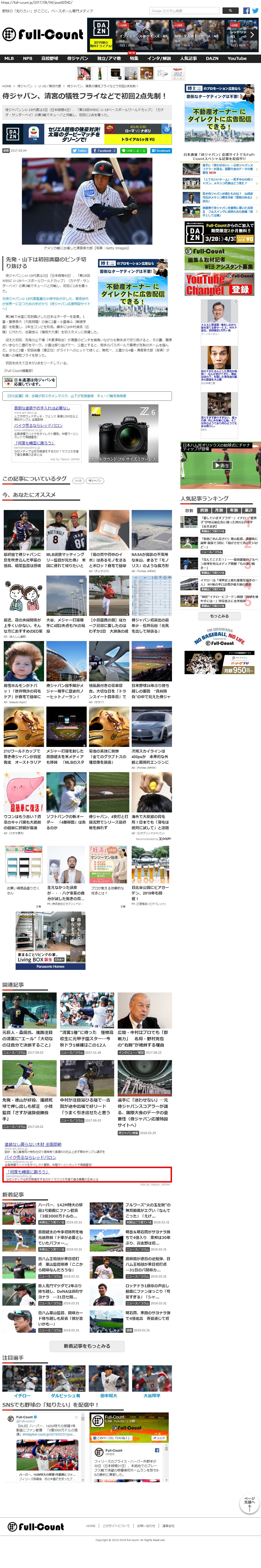
Task: Load more with 新着記事をもっとみる
Action: pyautogui.click(x=87, y=1346)
